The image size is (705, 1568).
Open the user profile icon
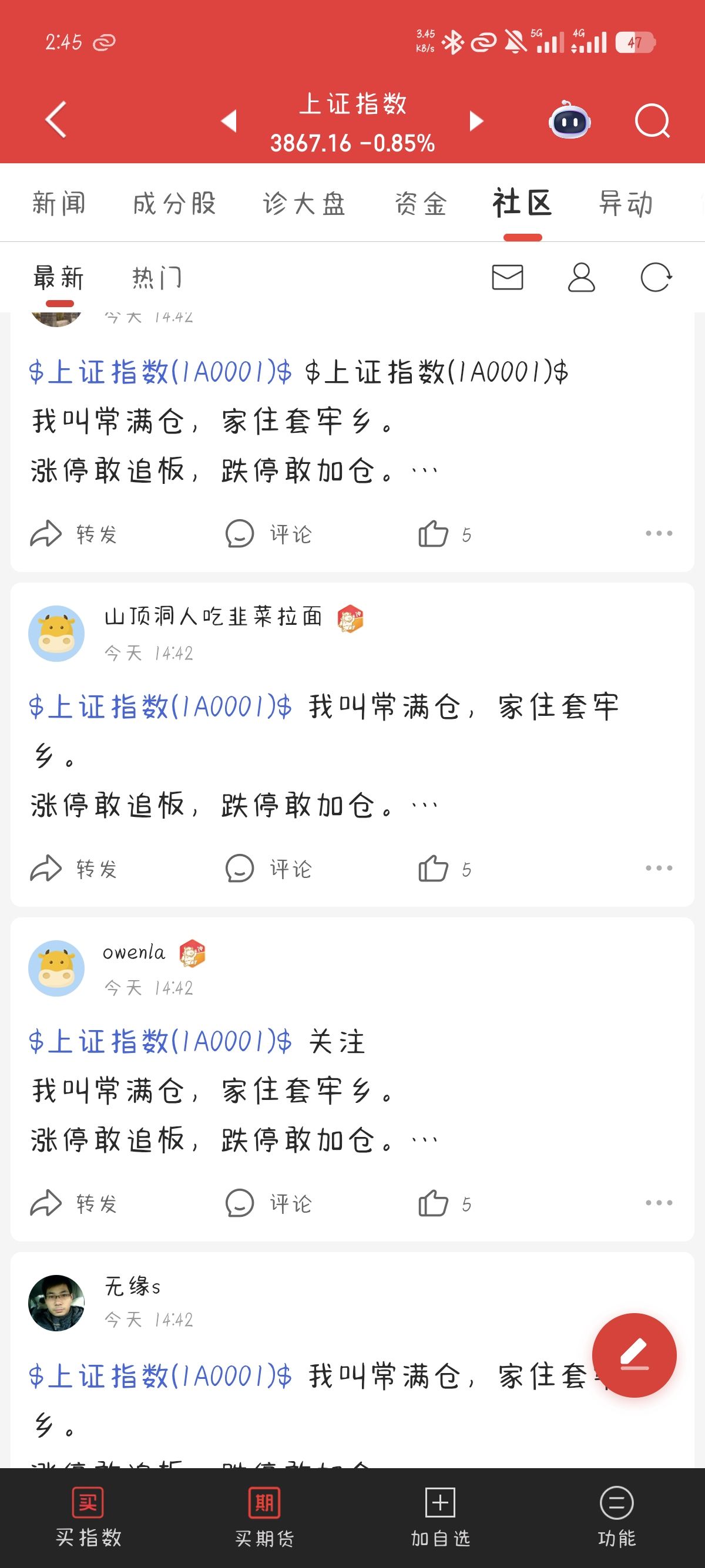pyautogui.click(x=581, y=278)
